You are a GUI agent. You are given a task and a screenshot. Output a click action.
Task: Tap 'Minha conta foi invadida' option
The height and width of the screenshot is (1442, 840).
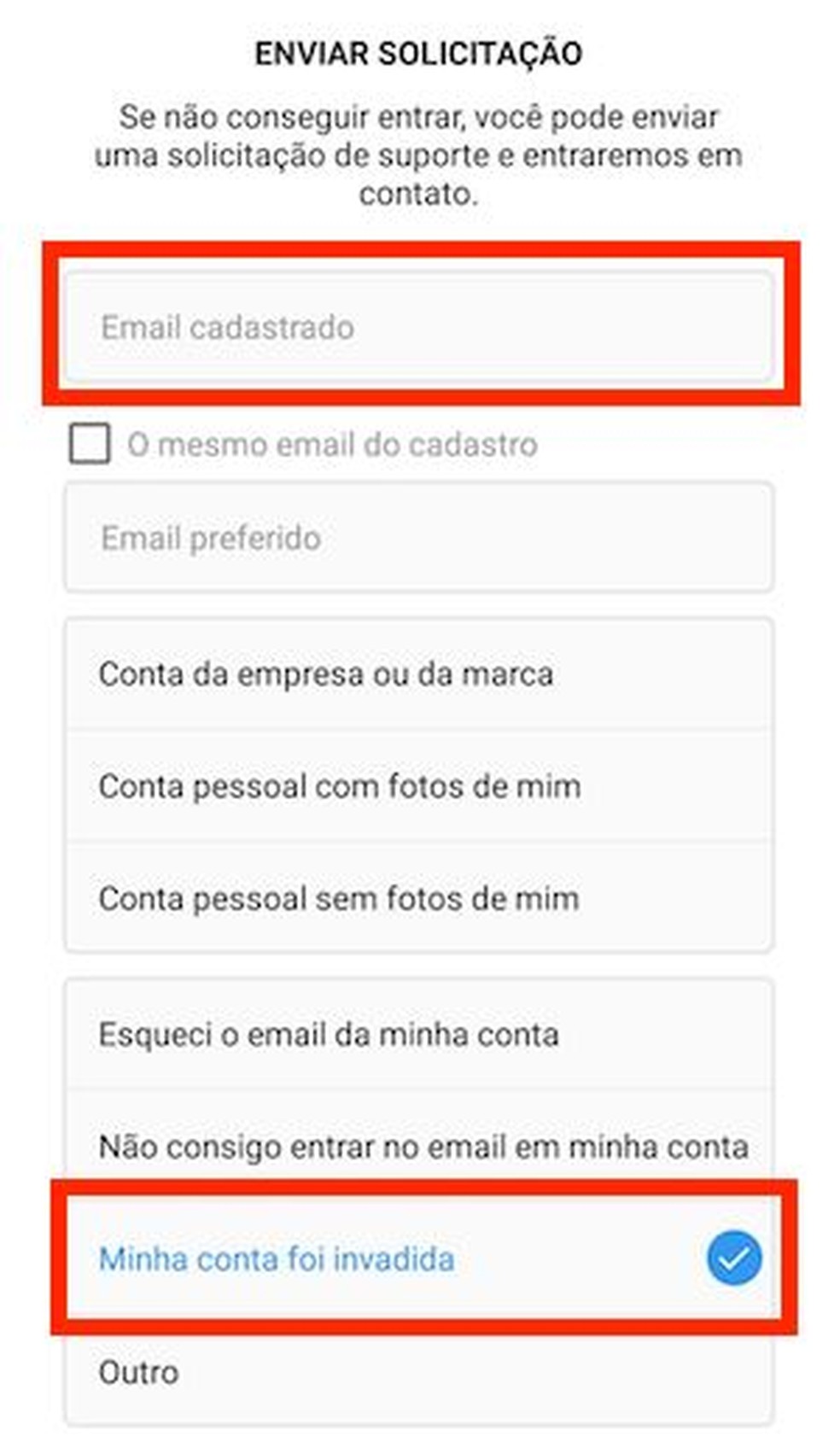(418, 1258)
